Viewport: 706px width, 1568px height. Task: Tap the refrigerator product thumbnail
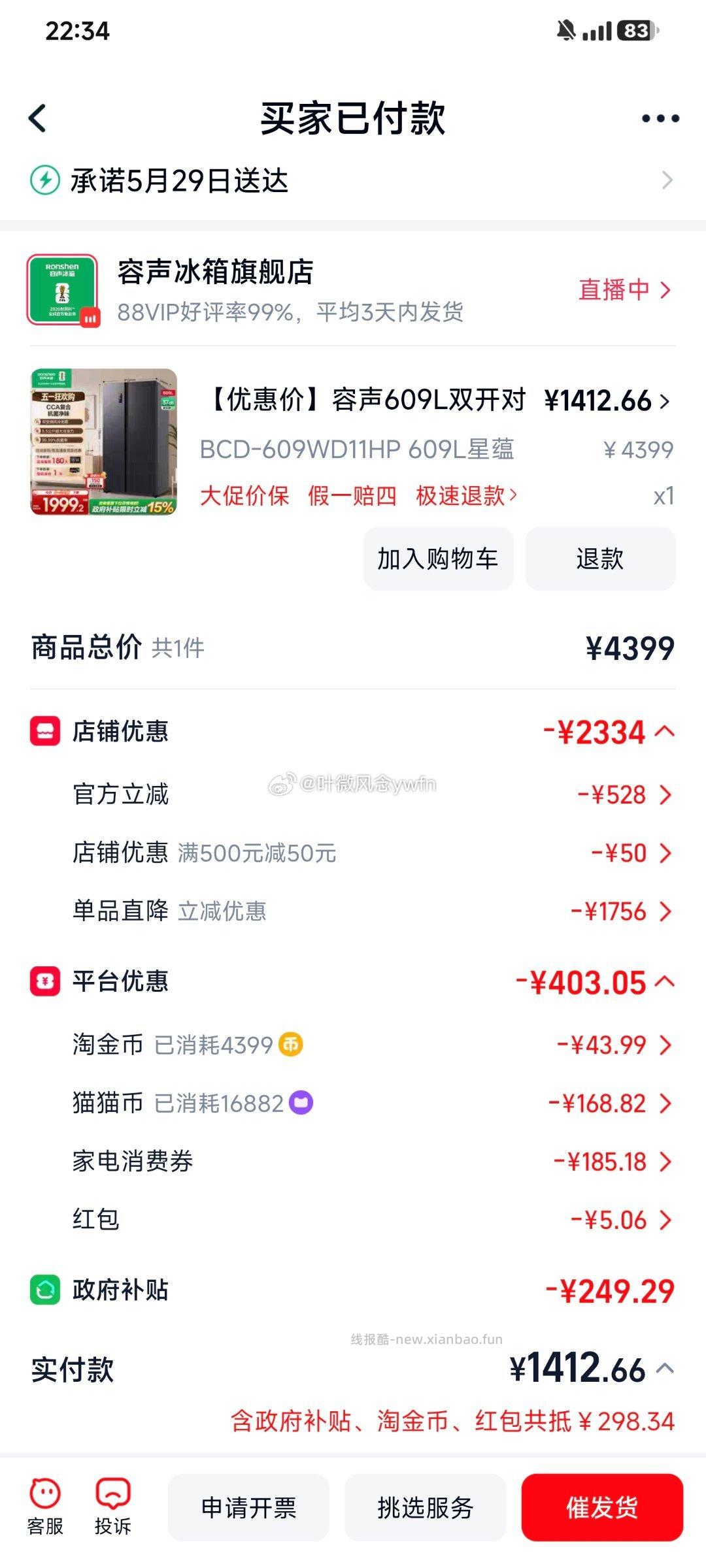pos(105,444)
